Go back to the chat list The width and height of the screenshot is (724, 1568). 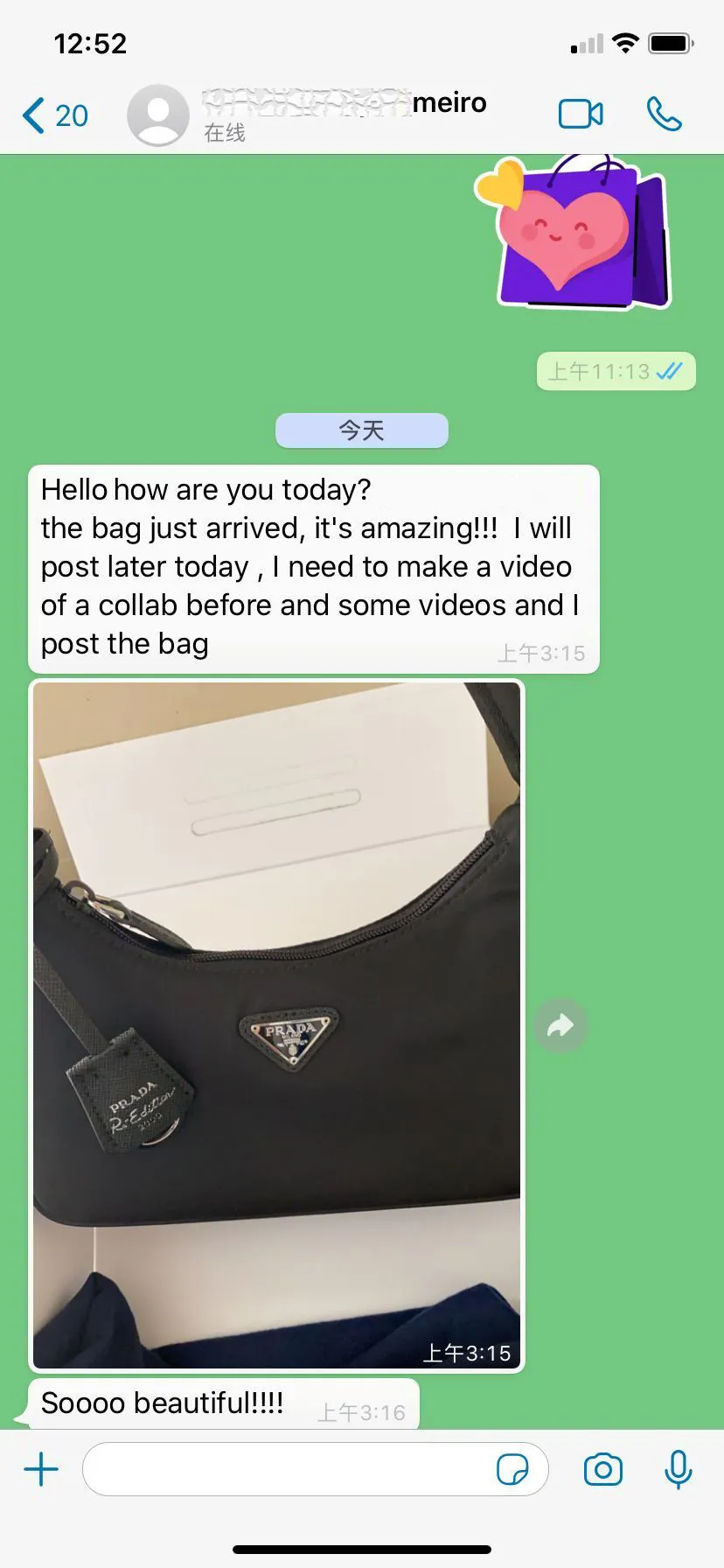(52, 115)
